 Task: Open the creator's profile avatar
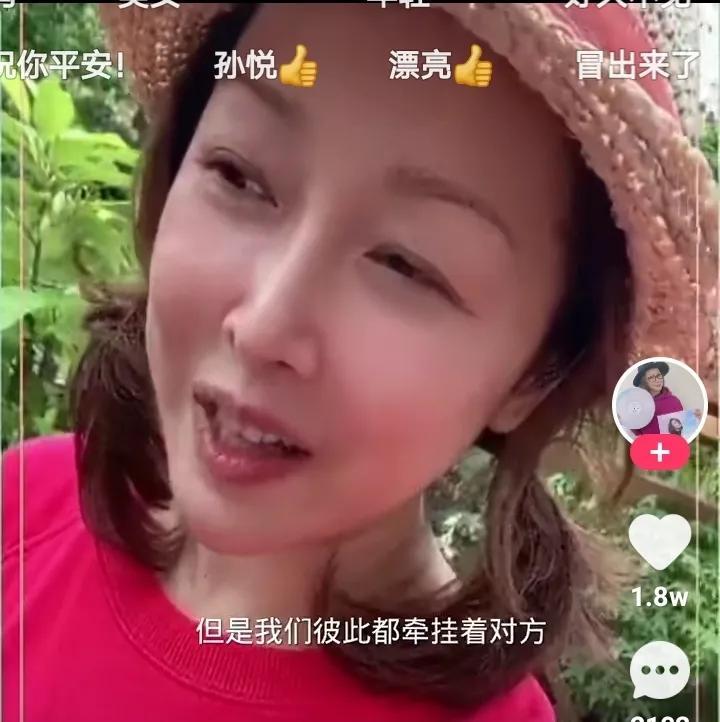click(659, 401)
